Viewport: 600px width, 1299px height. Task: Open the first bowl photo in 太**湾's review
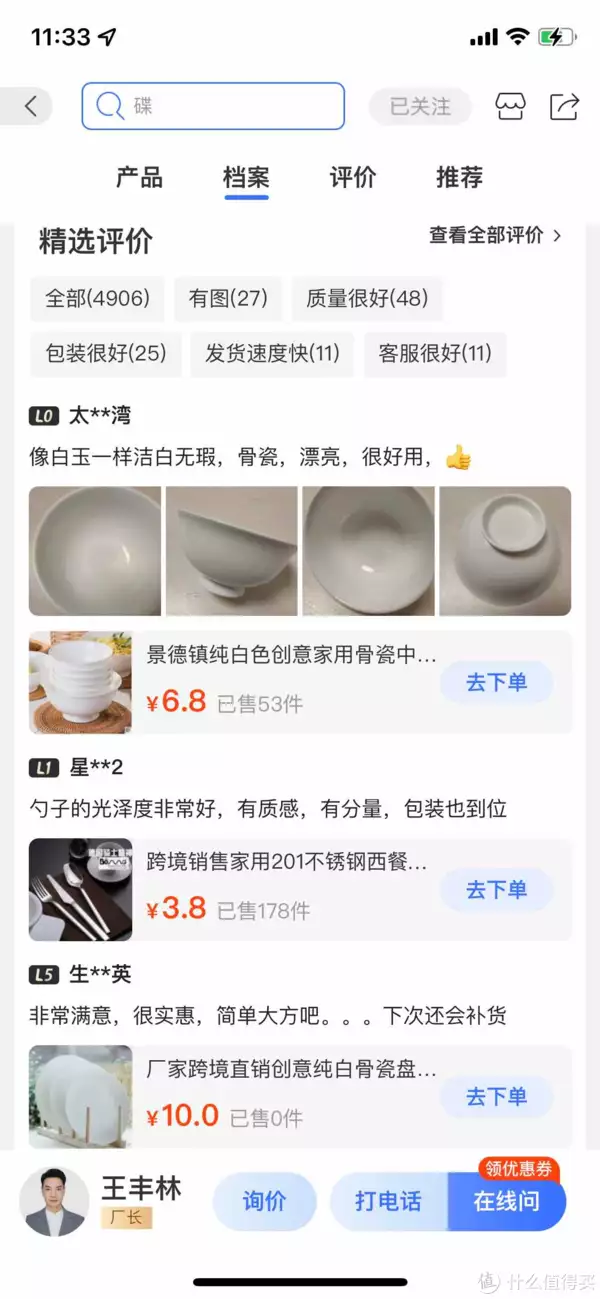click(x=95, y=551)
